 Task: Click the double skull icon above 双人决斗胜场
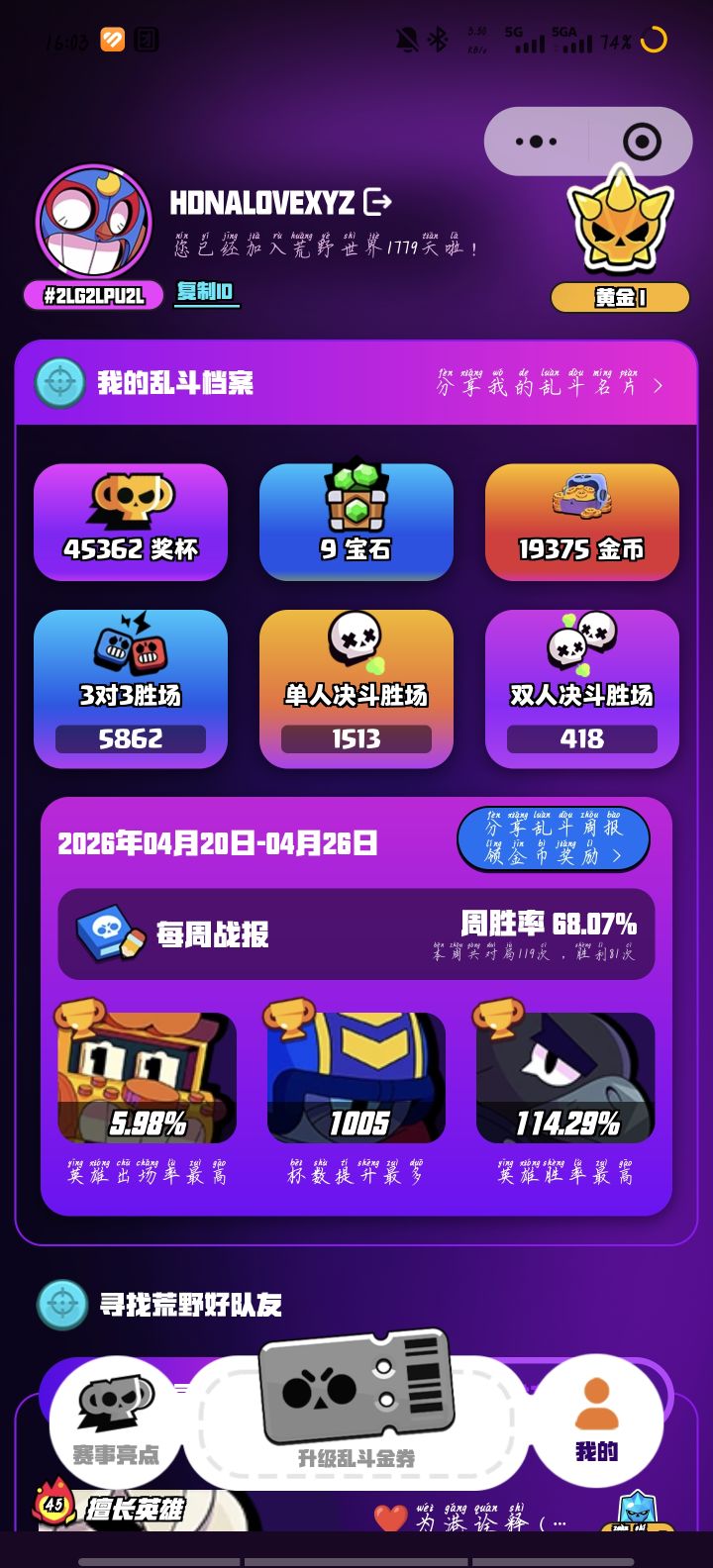(582, 643)
